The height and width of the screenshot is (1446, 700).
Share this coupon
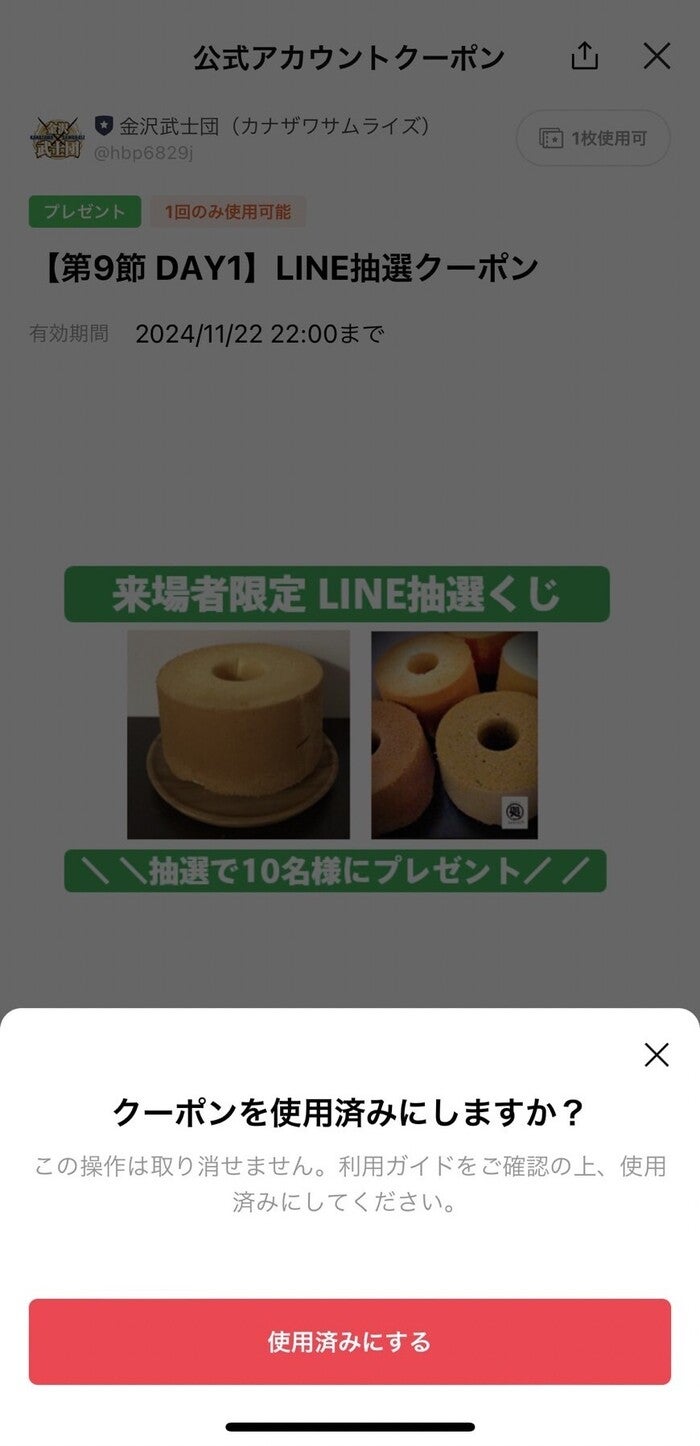[584, 57]
